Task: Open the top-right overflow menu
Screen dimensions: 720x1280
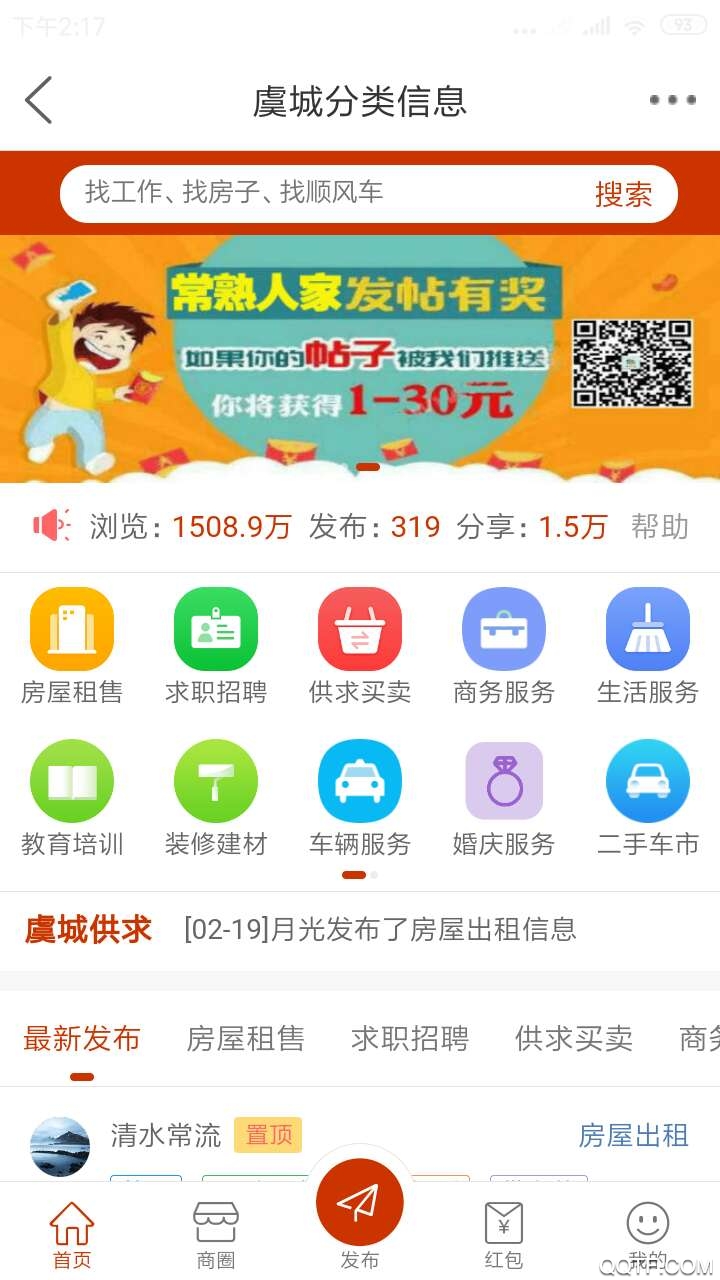Action: click(x=672, y=100)
